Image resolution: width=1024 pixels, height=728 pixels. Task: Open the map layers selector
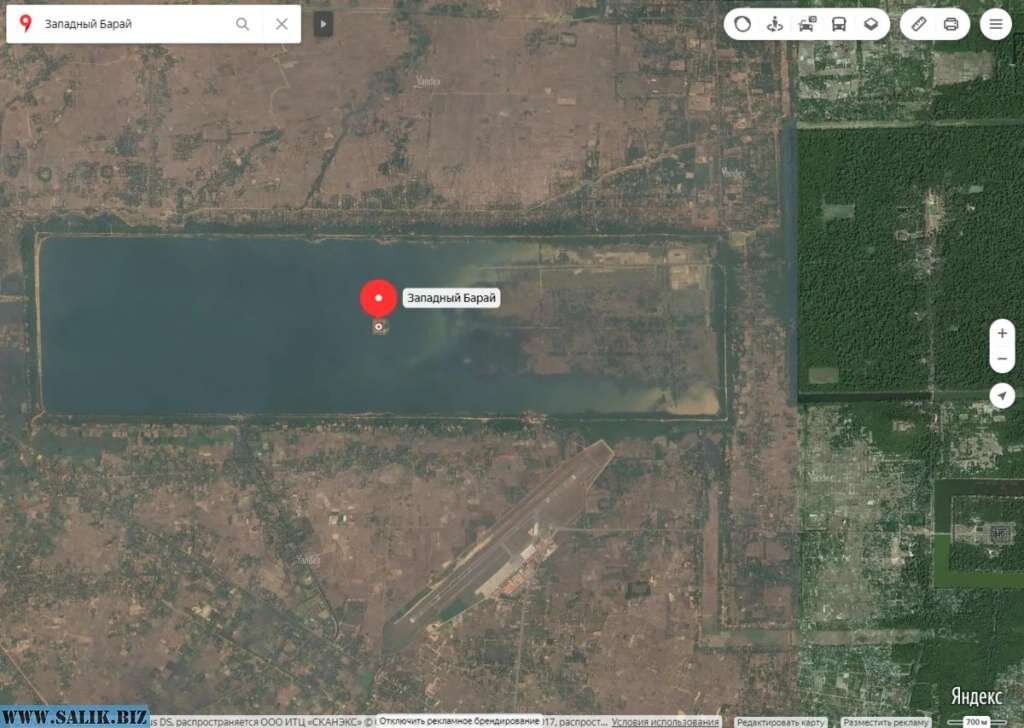[871, 24]
